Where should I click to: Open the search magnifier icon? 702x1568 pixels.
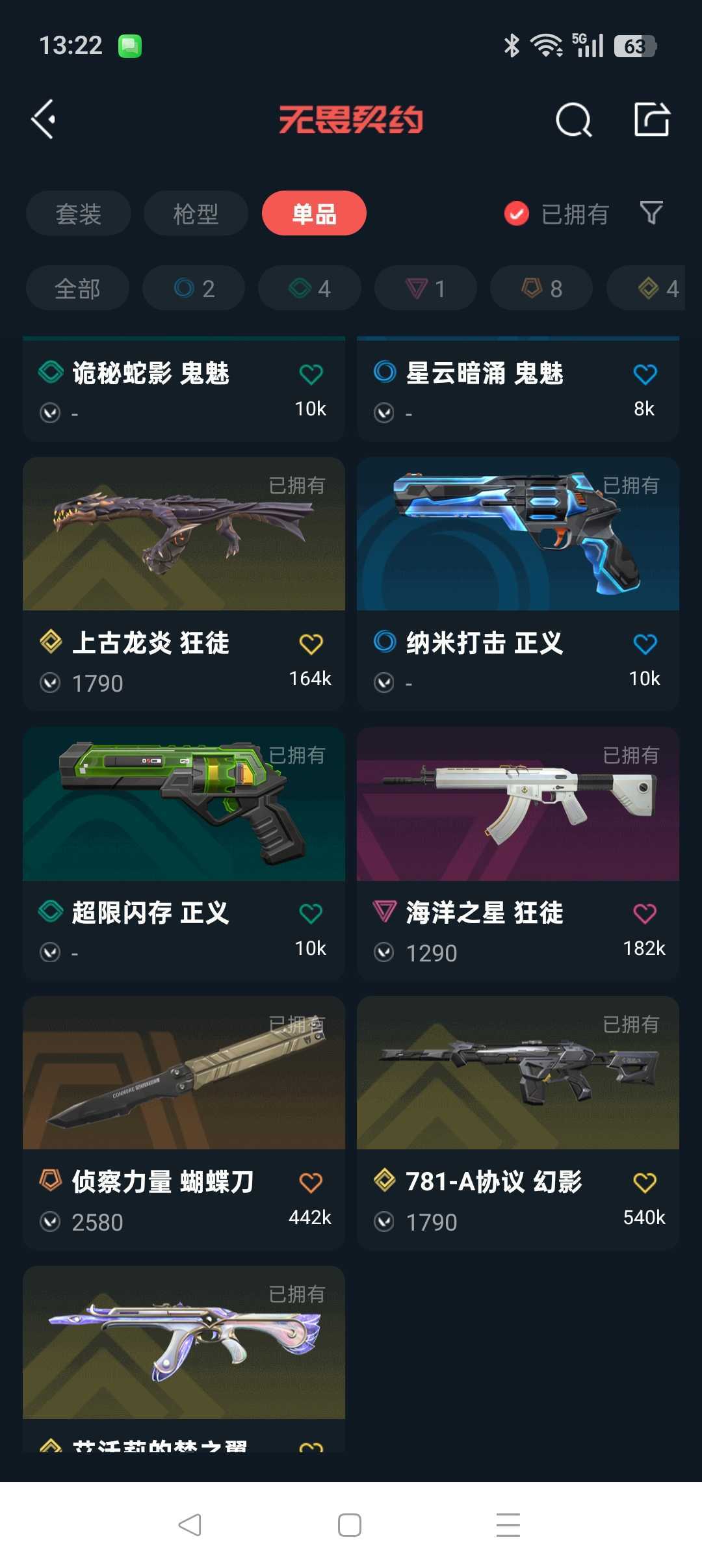pos(573,120)
